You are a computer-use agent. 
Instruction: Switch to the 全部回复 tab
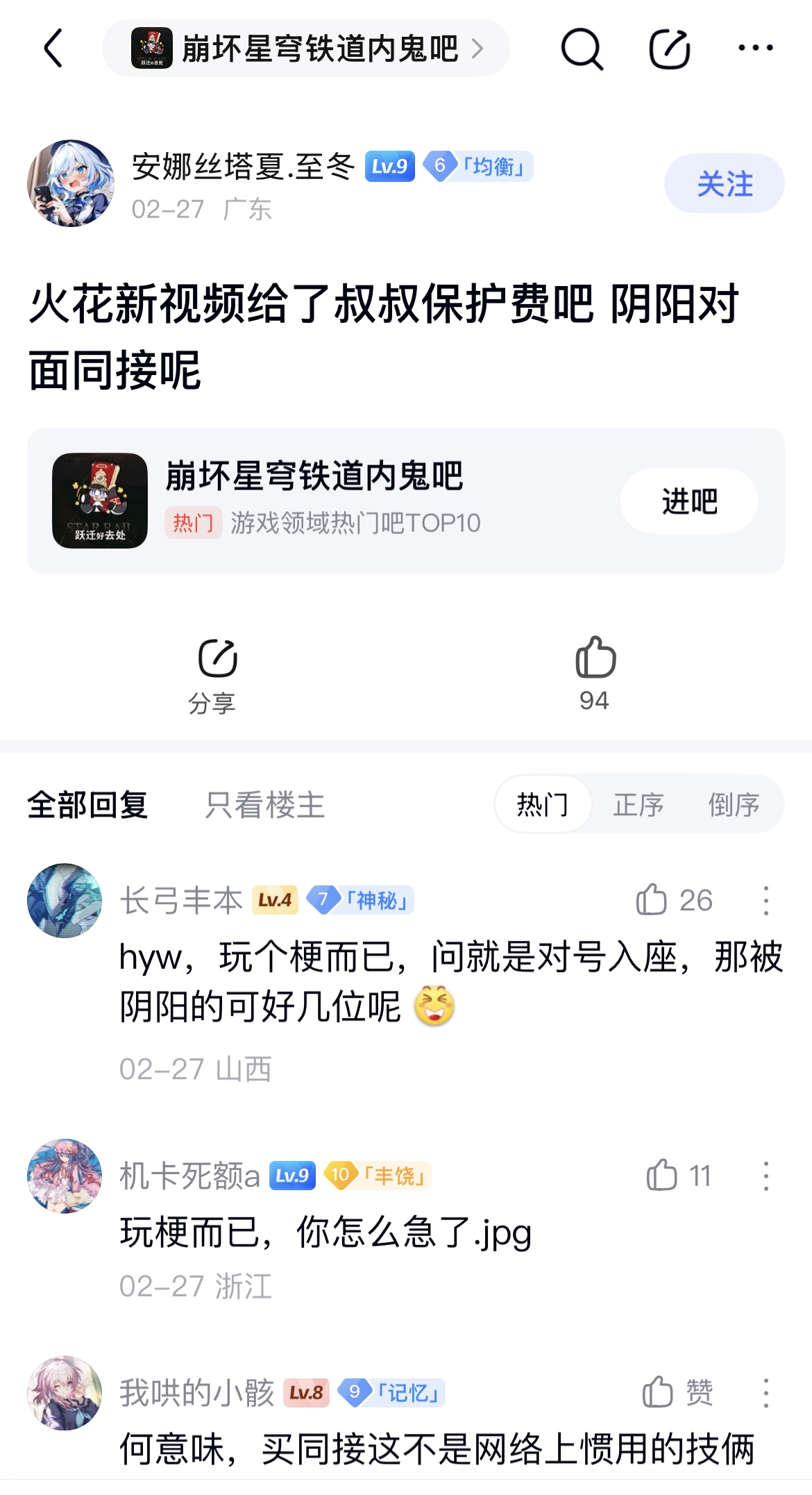[x=87, y=805]
